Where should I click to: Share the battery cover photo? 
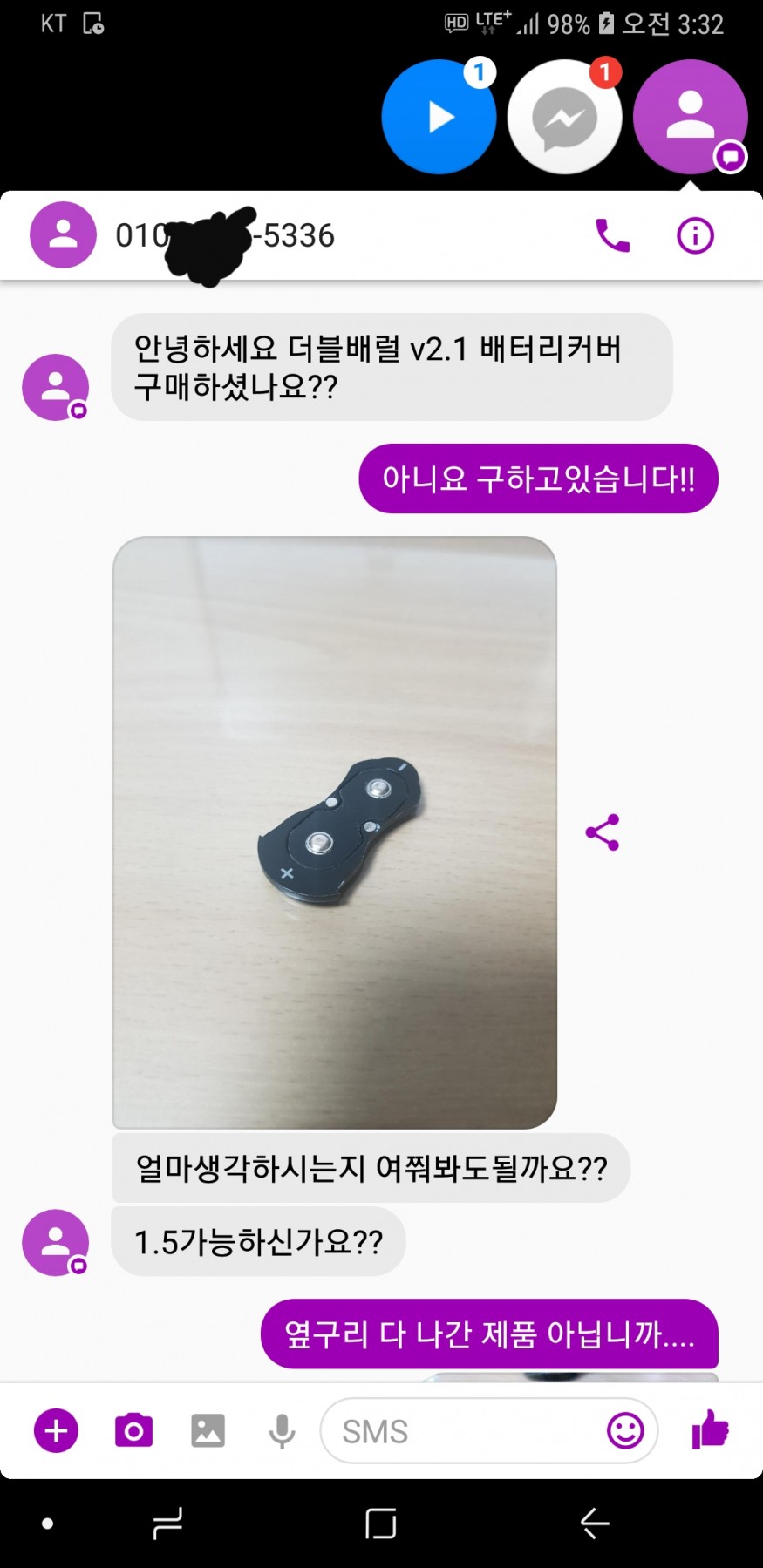(x=603, y=832)
